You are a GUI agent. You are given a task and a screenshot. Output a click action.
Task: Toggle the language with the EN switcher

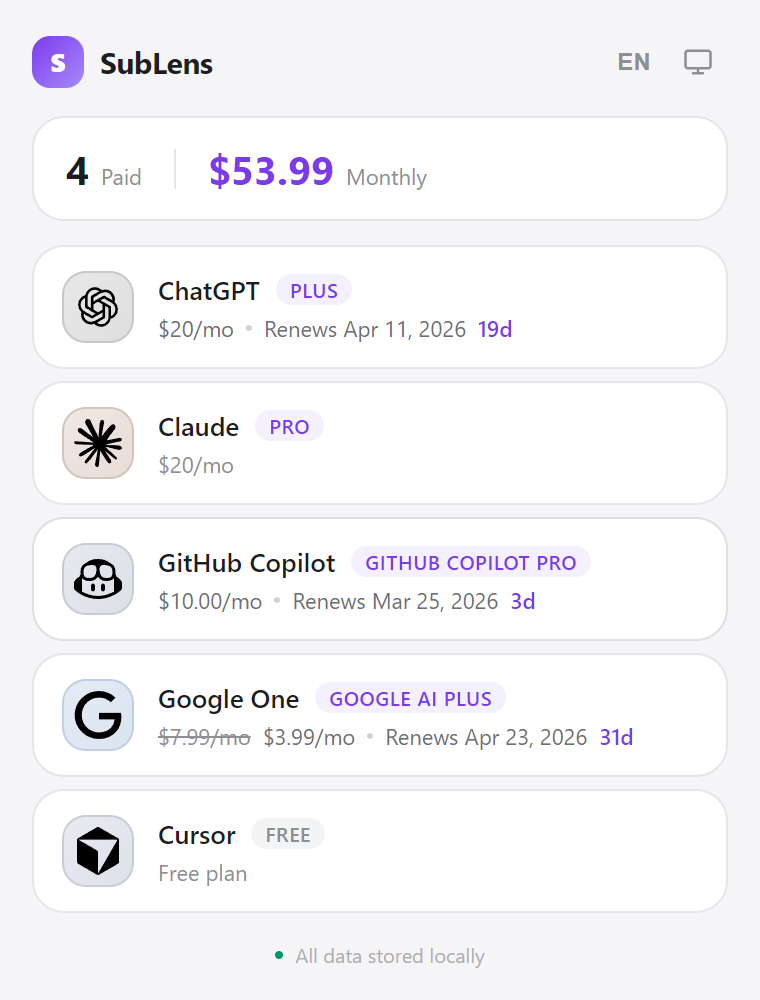[633, 62]
